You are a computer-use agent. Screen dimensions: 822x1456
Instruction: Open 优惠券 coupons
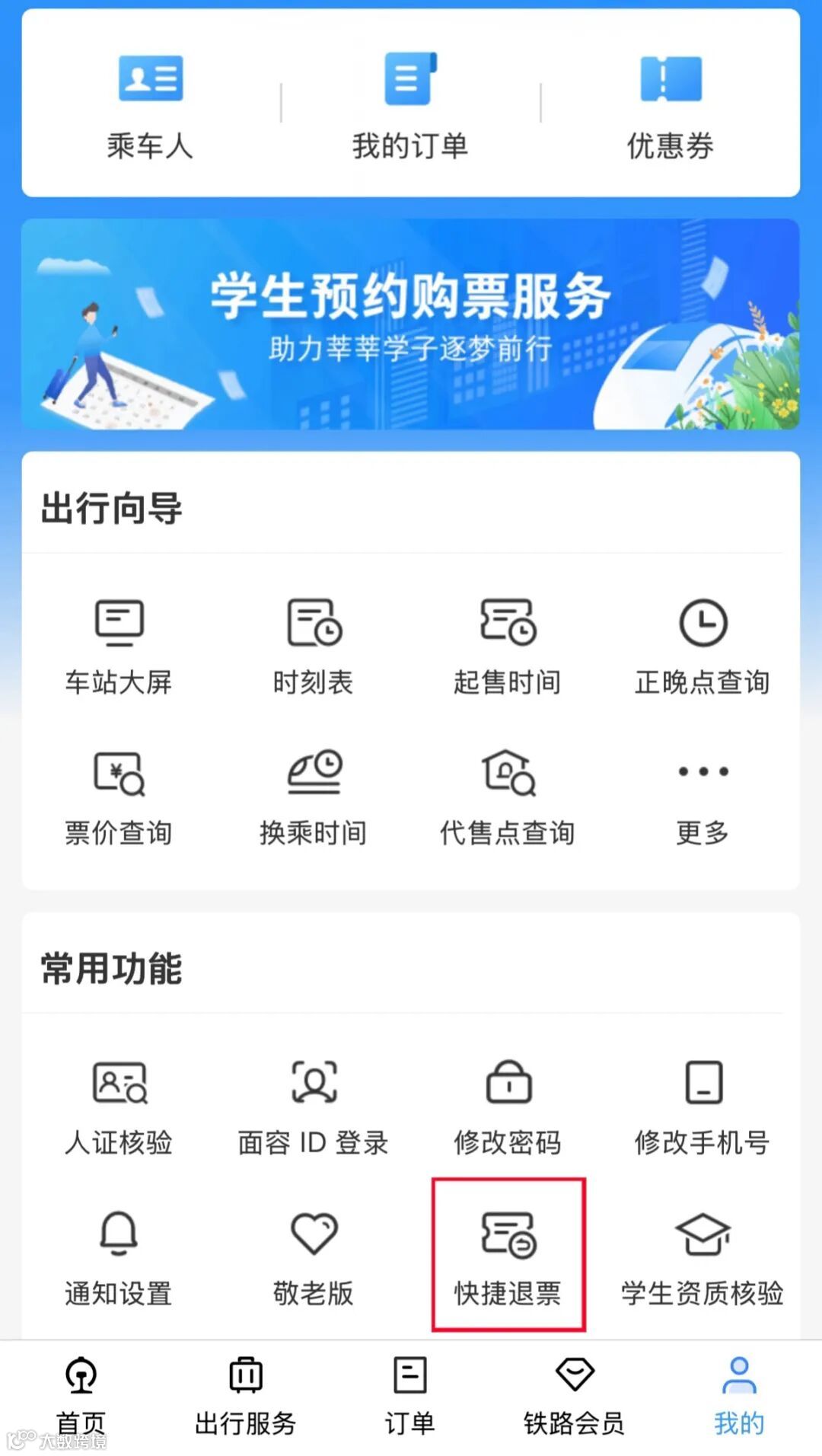[670, 107]
